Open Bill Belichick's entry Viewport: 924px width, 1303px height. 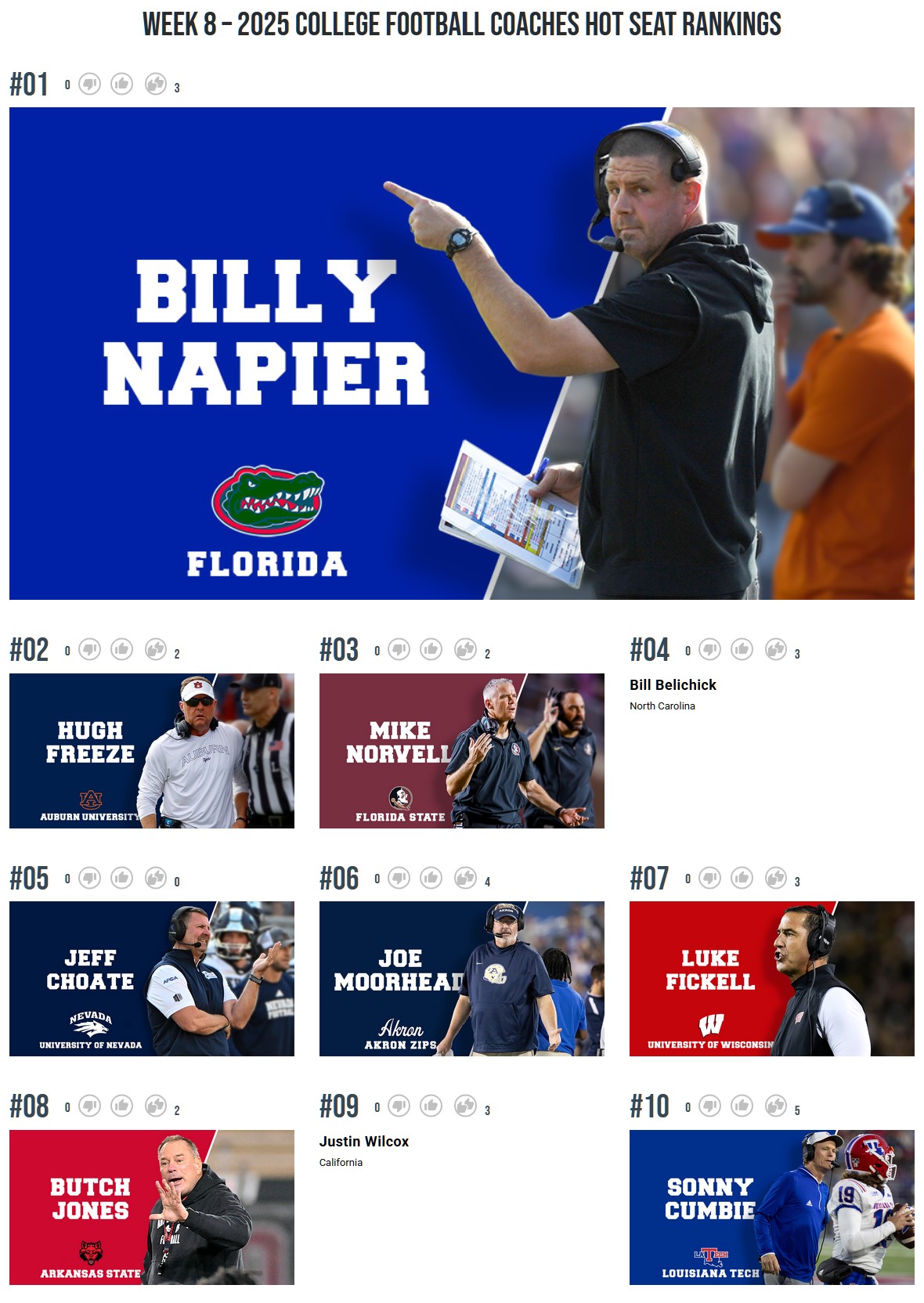click(673, 685)
